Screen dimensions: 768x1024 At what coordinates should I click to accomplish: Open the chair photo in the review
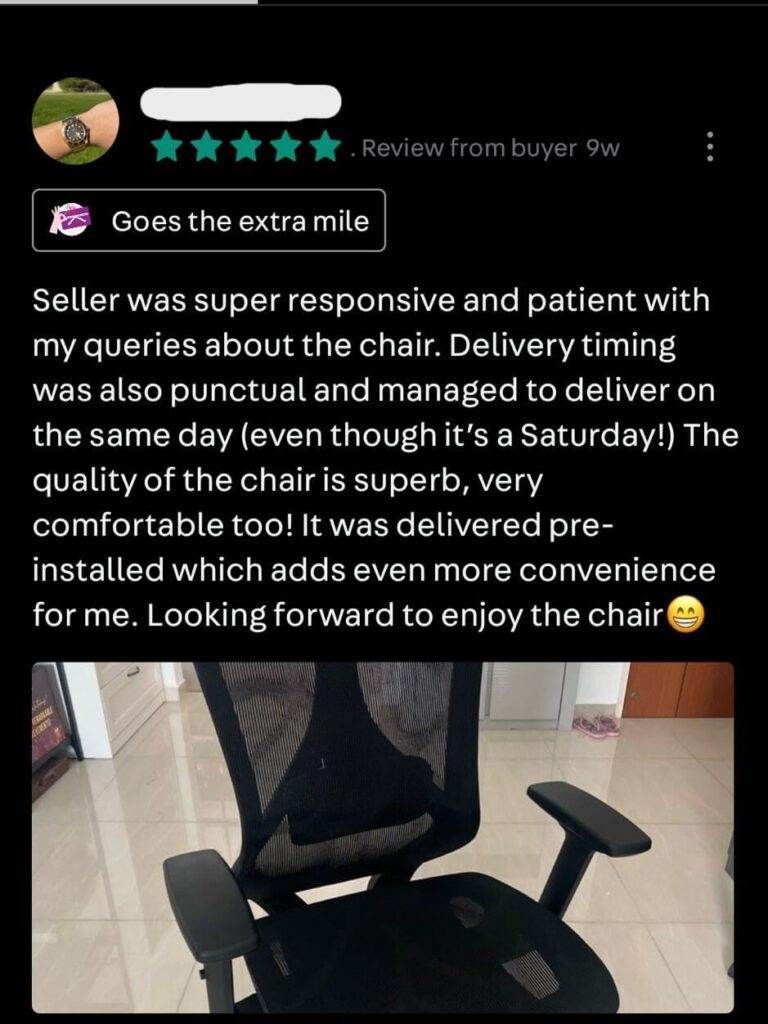pos(383,836)
